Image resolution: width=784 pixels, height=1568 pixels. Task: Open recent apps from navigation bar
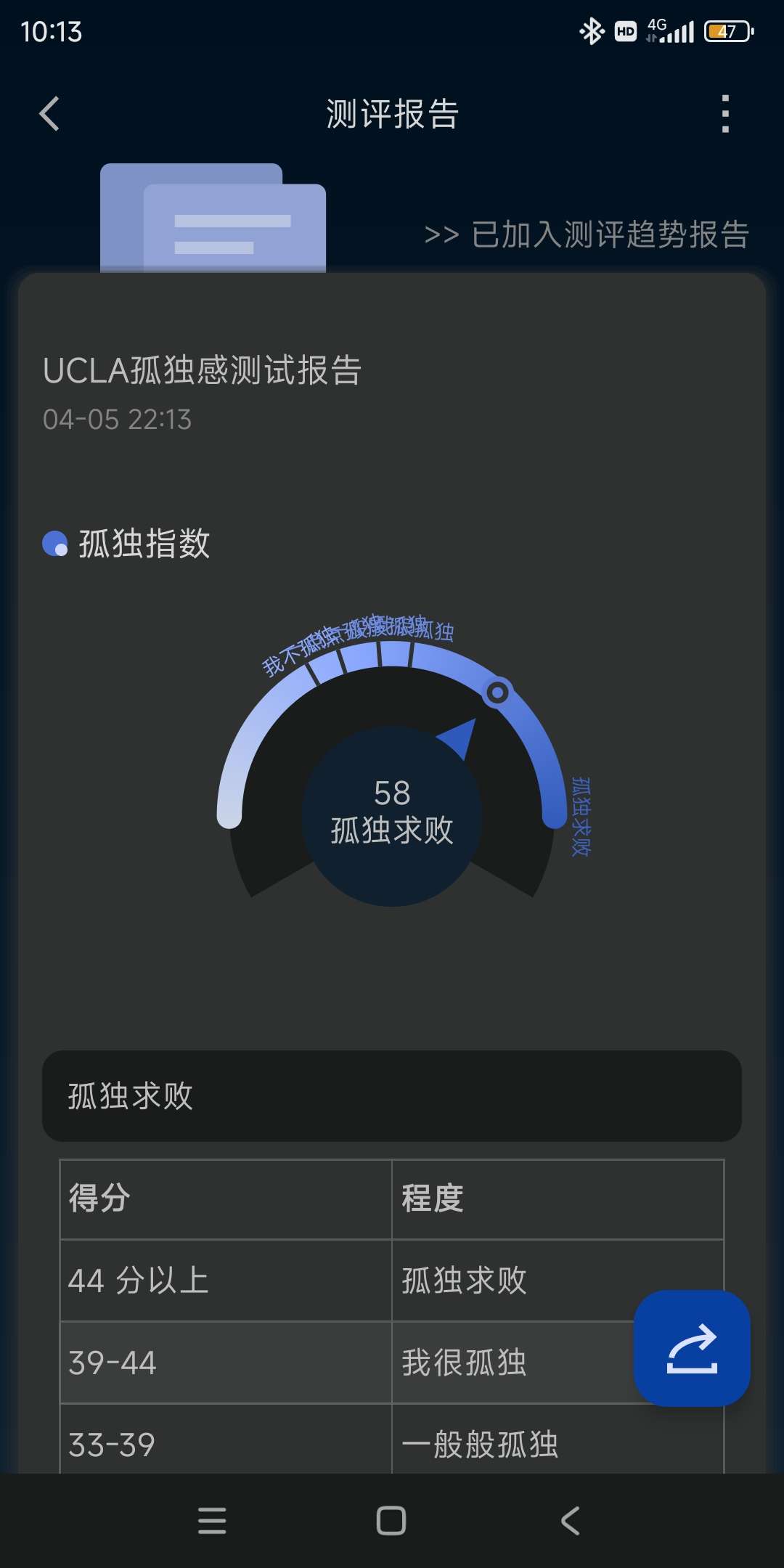pos(212,1520)
